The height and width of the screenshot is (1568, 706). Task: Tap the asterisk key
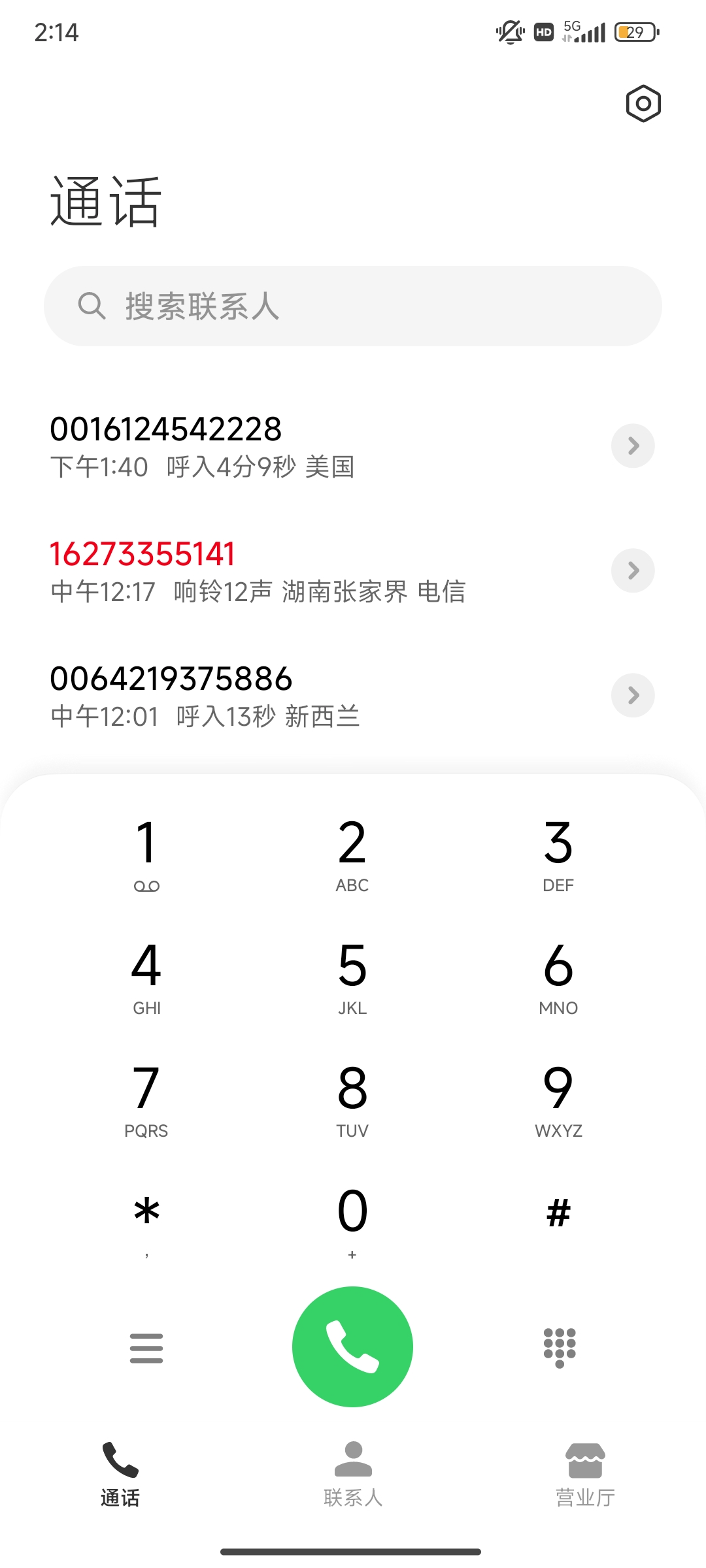click(146, 1220)
